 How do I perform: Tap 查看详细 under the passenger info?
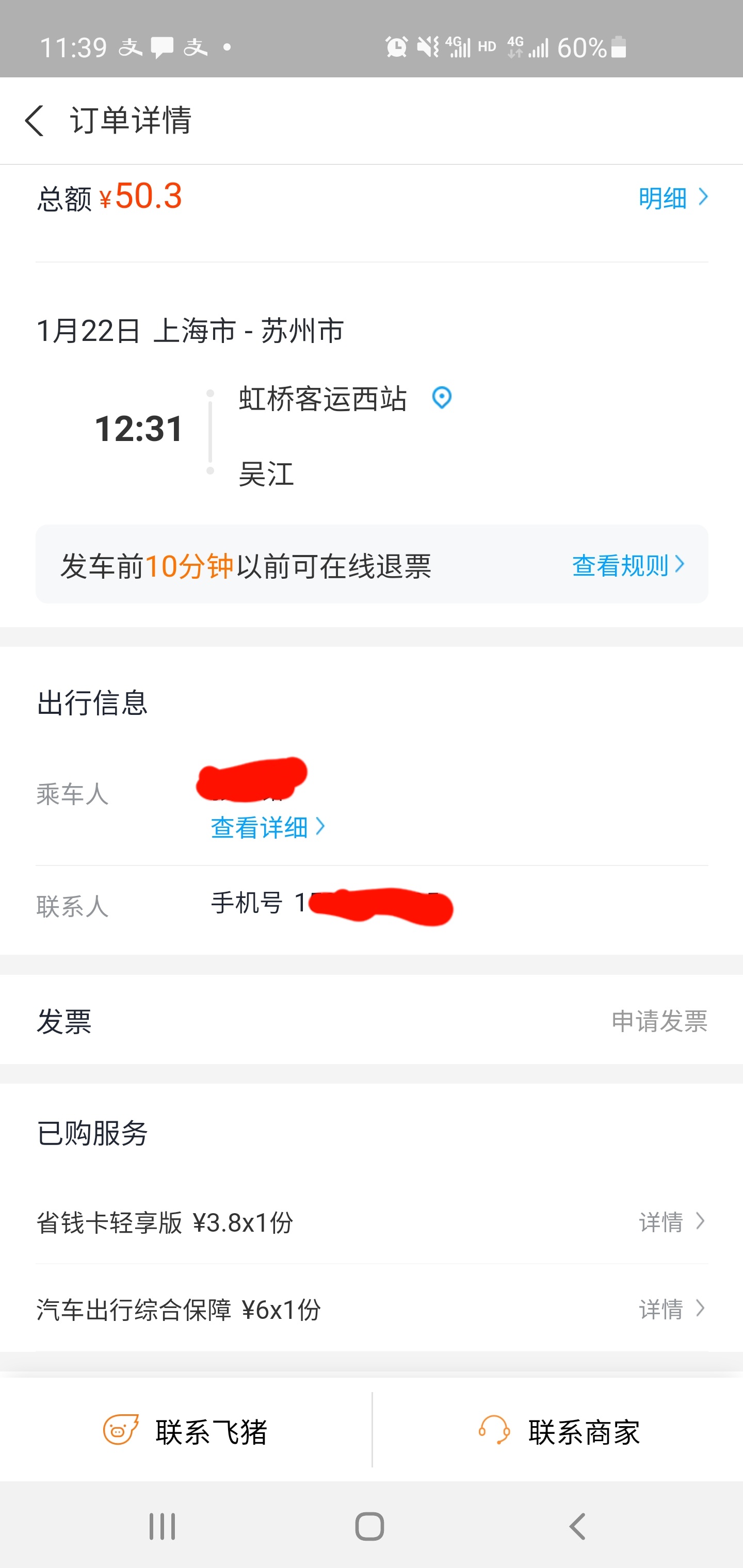(x=267, y=827)
